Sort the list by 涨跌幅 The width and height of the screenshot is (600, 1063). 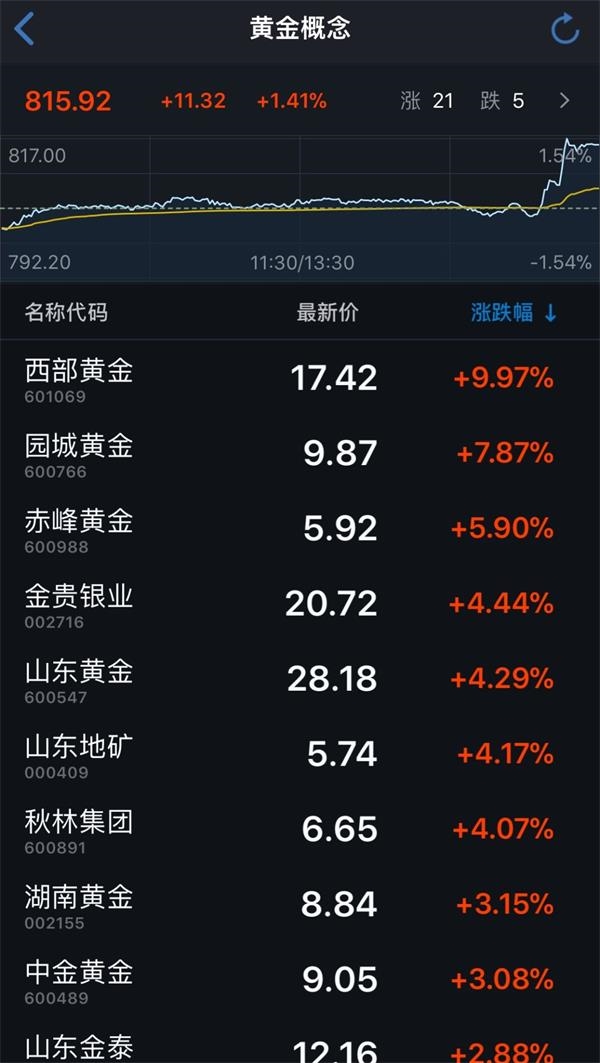coord(514,313)
